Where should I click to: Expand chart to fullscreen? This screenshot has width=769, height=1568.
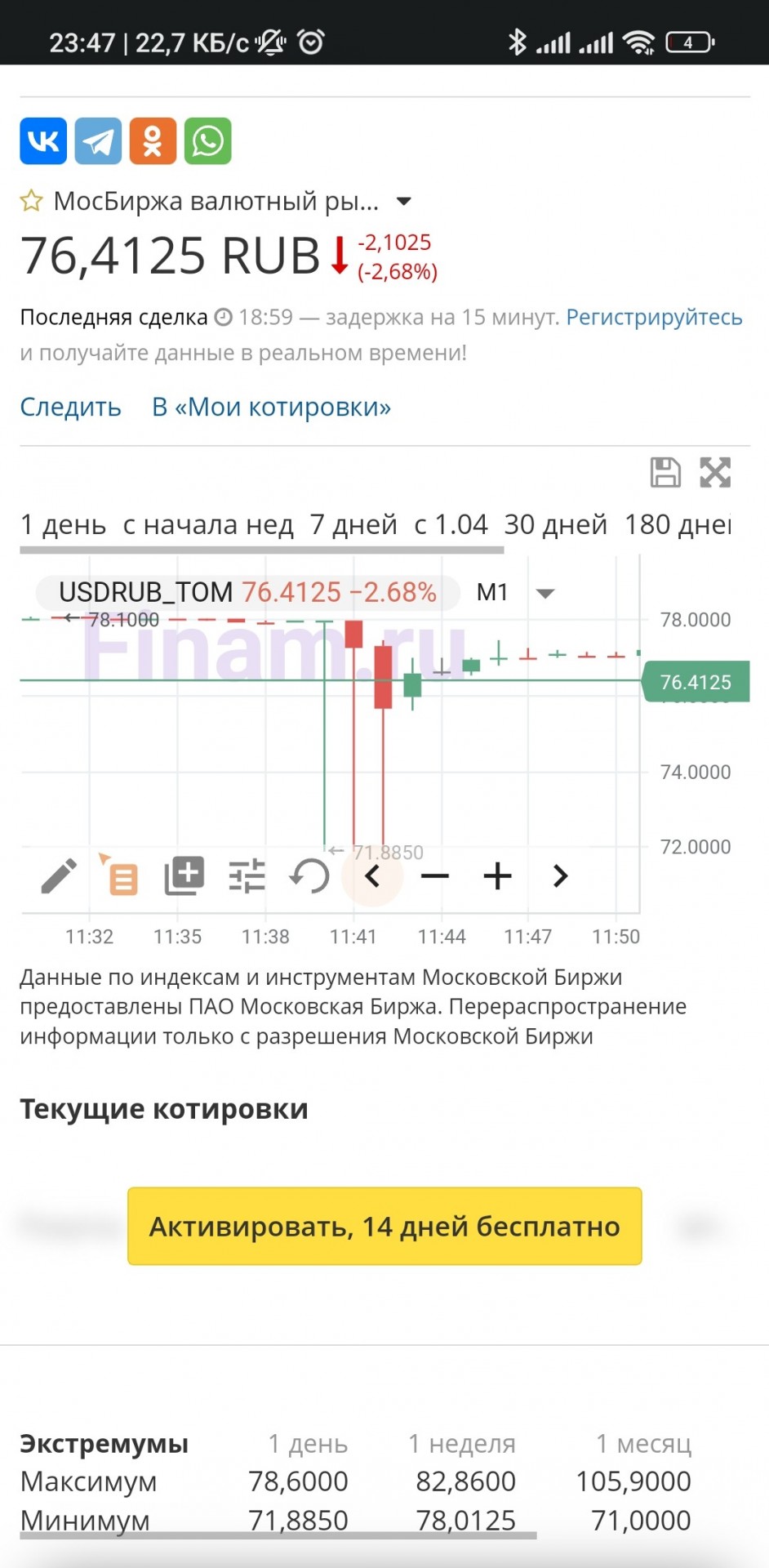[x=715, y=472]
